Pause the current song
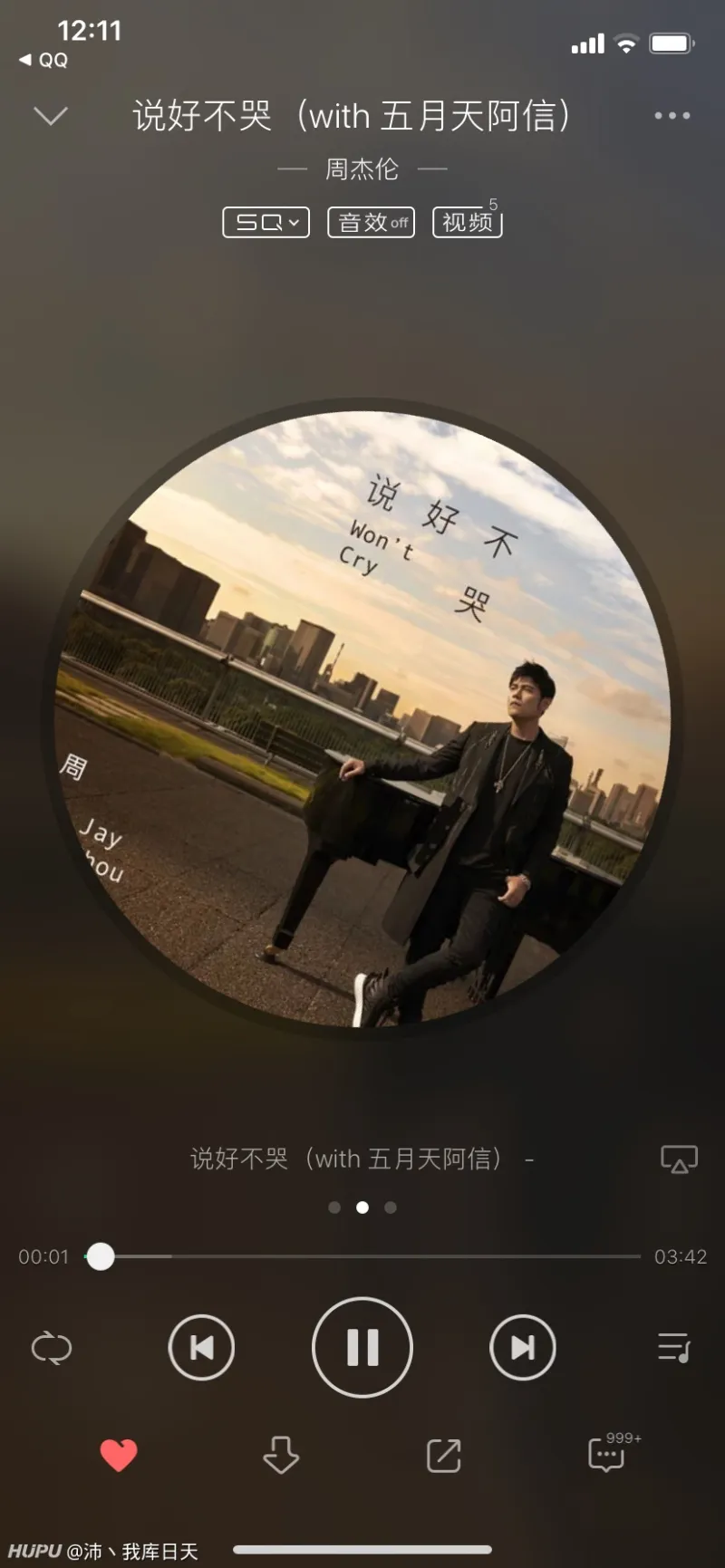The image size is (725, 1568). [x=362, y=1348]
